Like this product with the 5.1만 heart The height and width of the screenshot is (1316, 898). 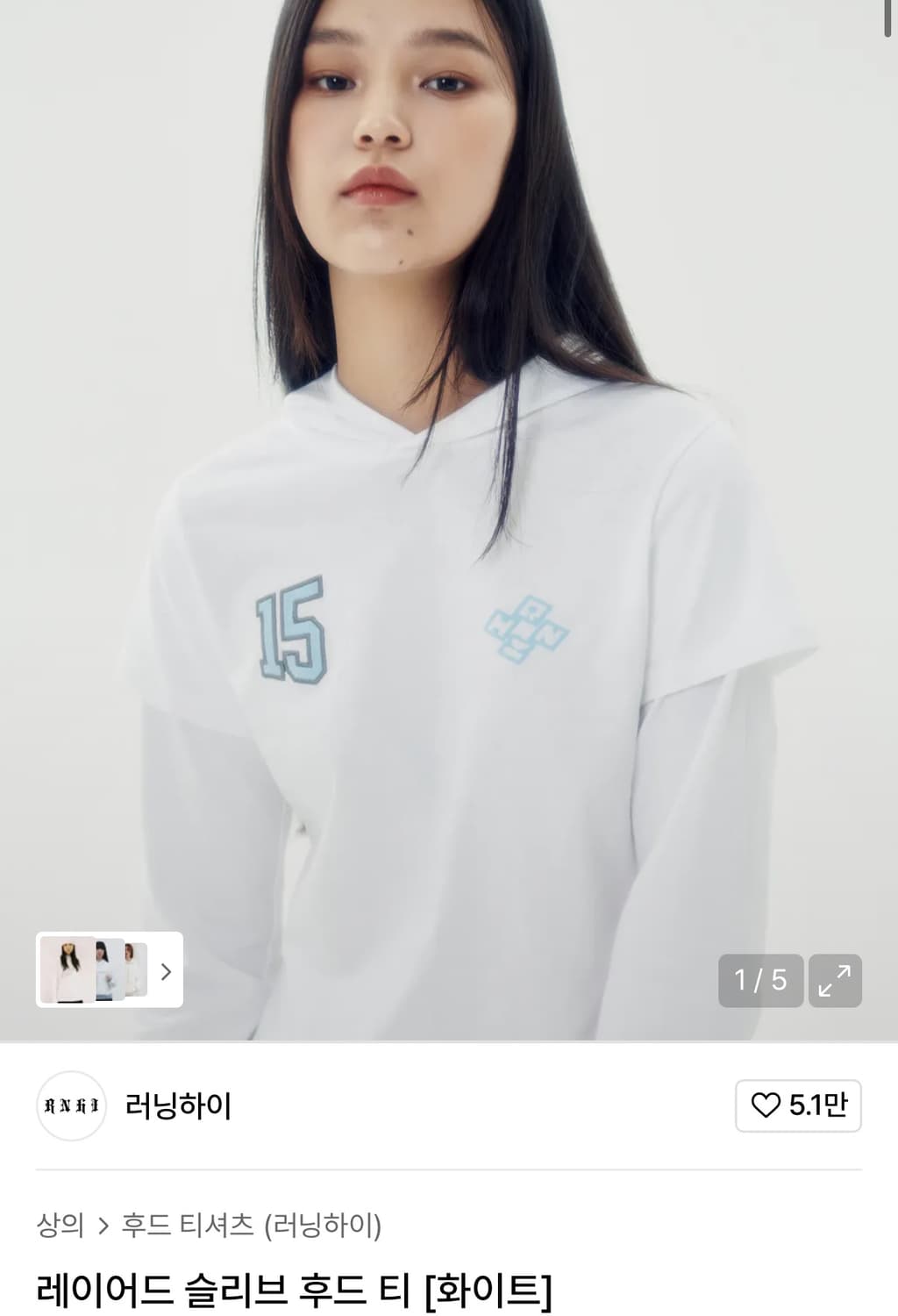tap(798, 1105)
